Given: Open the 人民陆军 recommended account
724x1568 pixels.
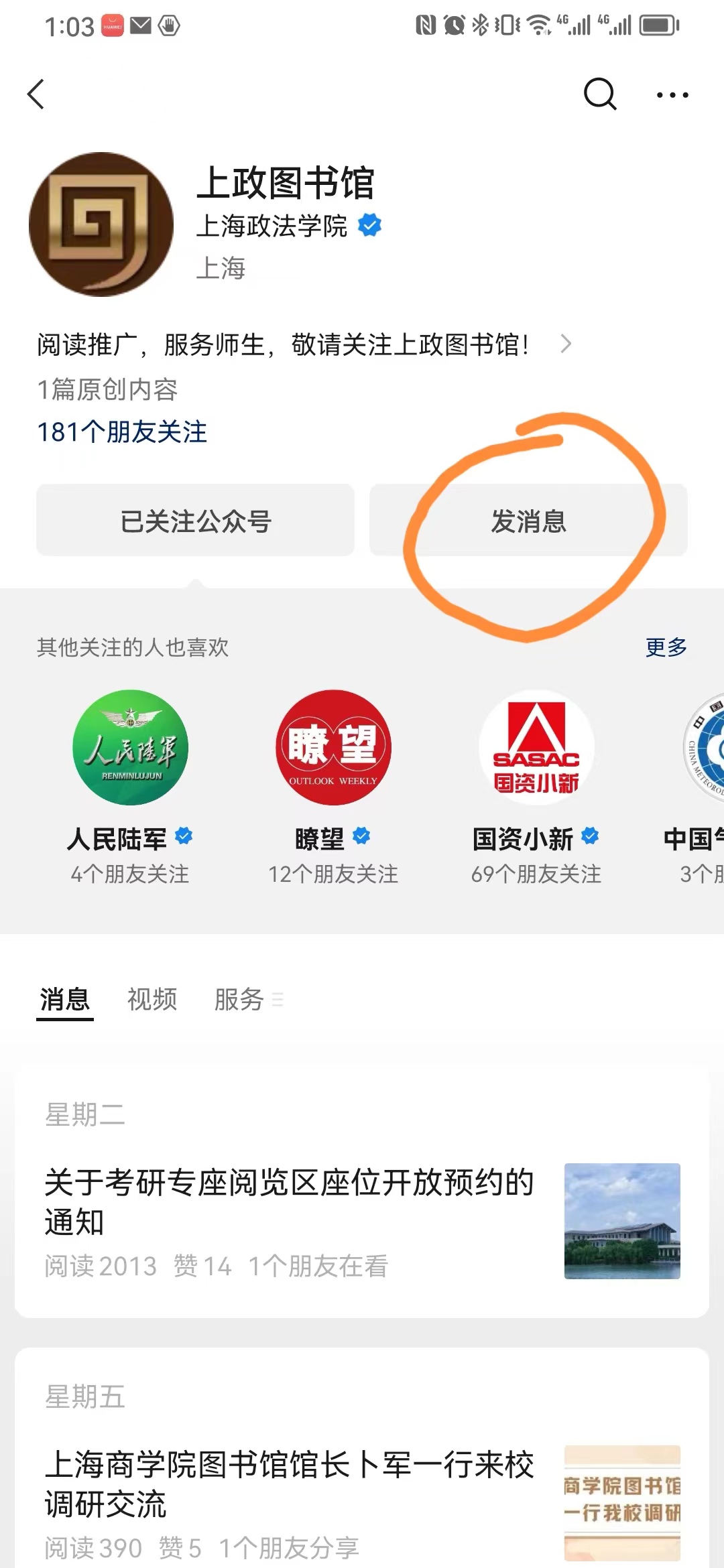Looking at the screenshot, I should point(130,748).
